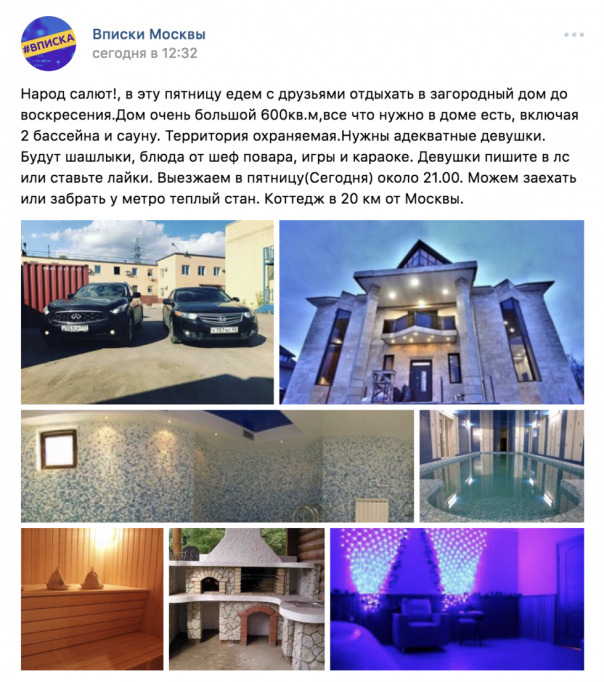Open the post overflow menu
Image resolution: width=604 pixels, height=682 pixels.
coord(573,34)
